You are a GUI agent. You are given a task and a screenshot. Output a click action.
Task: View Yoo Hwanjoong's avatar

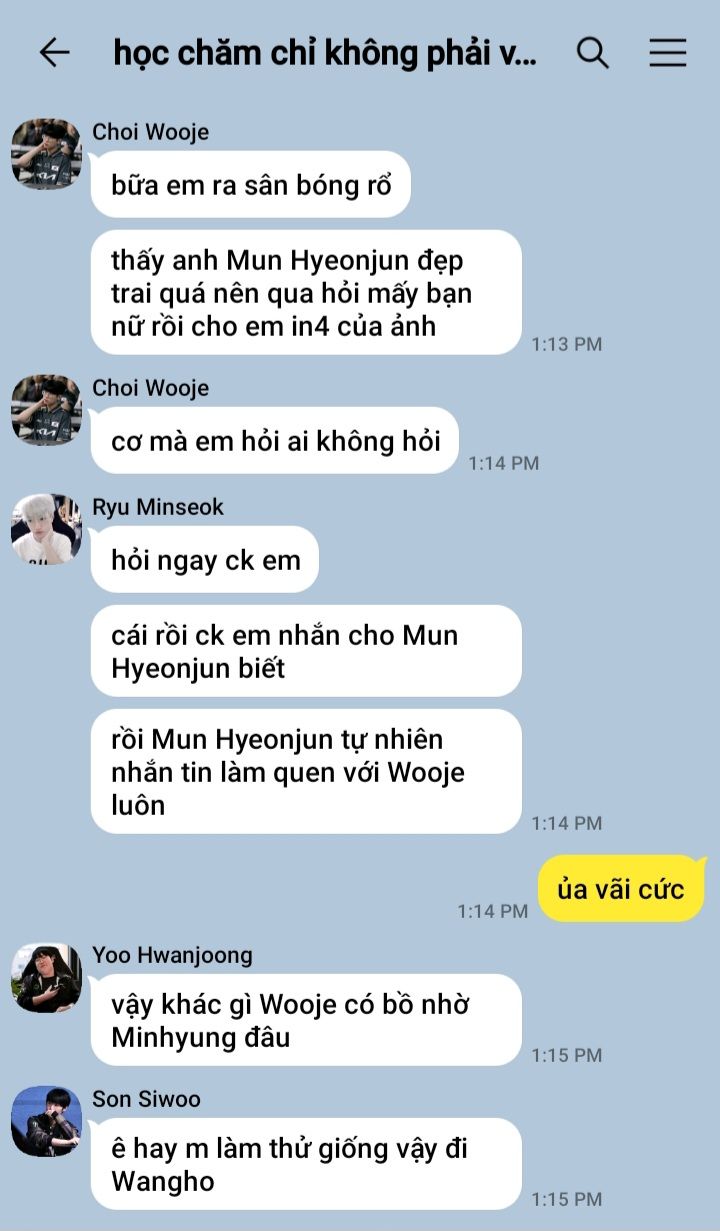pyautogui.click(x=46, y=977)
